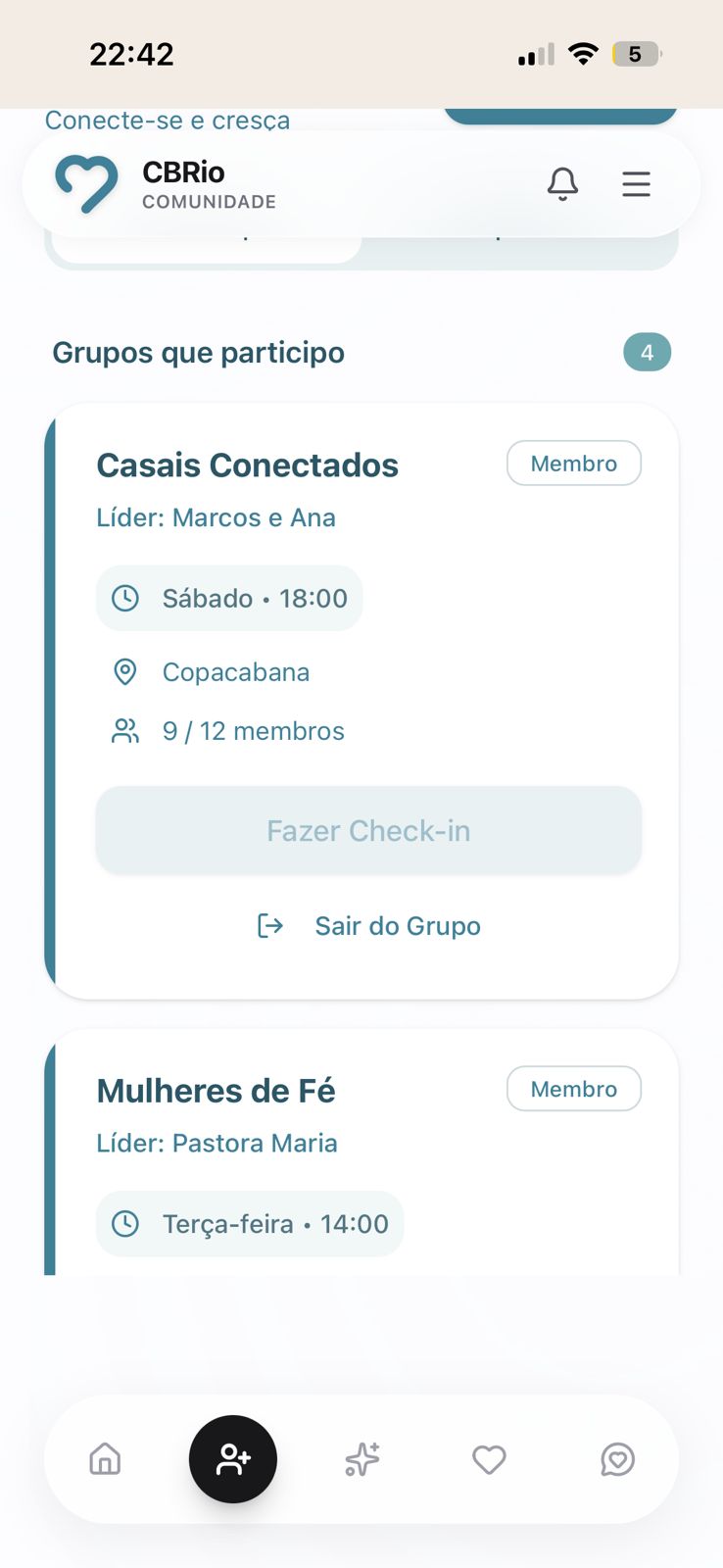This screenshot has height=1568, width=723.
Task: Open the Mulheres de Fé group card
Action: tap(216, 1091)
